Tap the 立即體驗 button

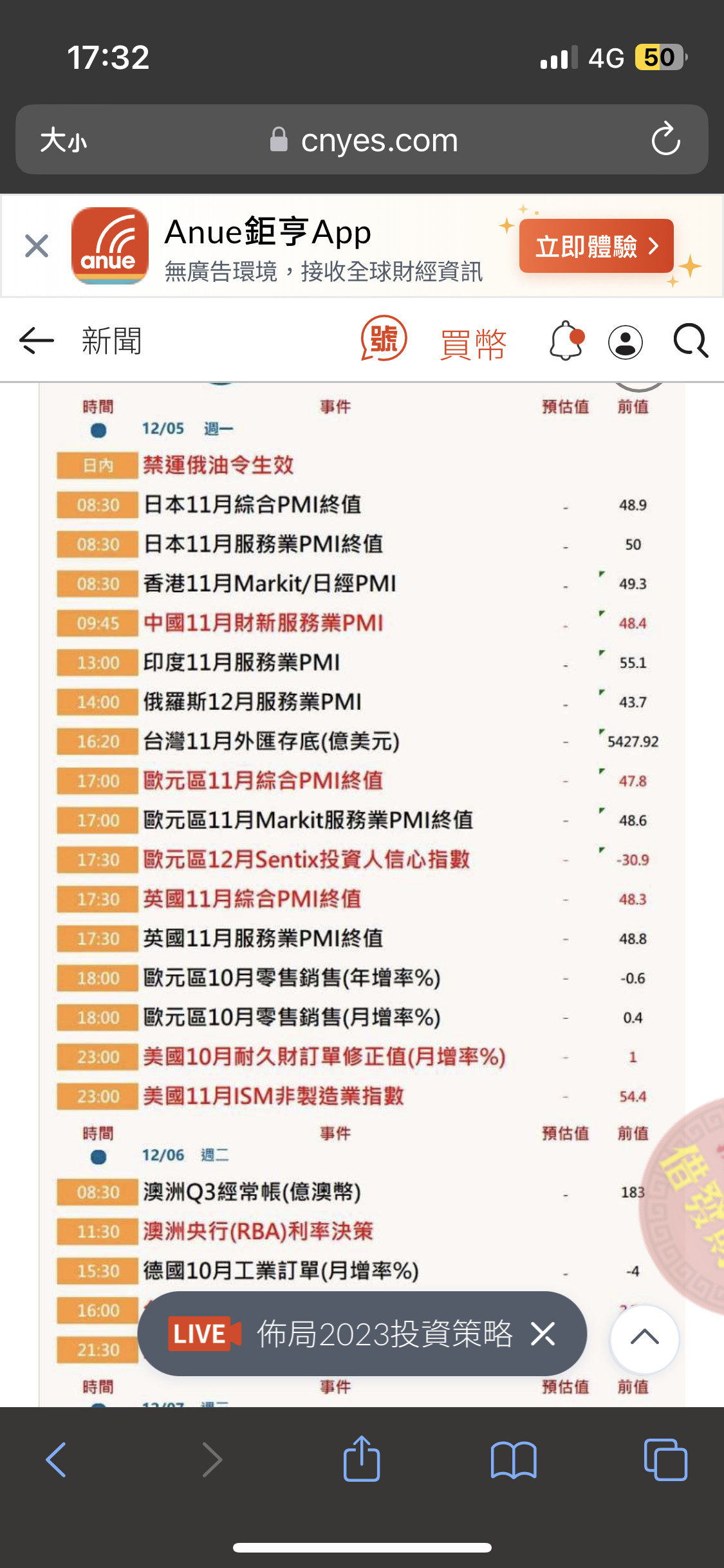click(596, 246)
